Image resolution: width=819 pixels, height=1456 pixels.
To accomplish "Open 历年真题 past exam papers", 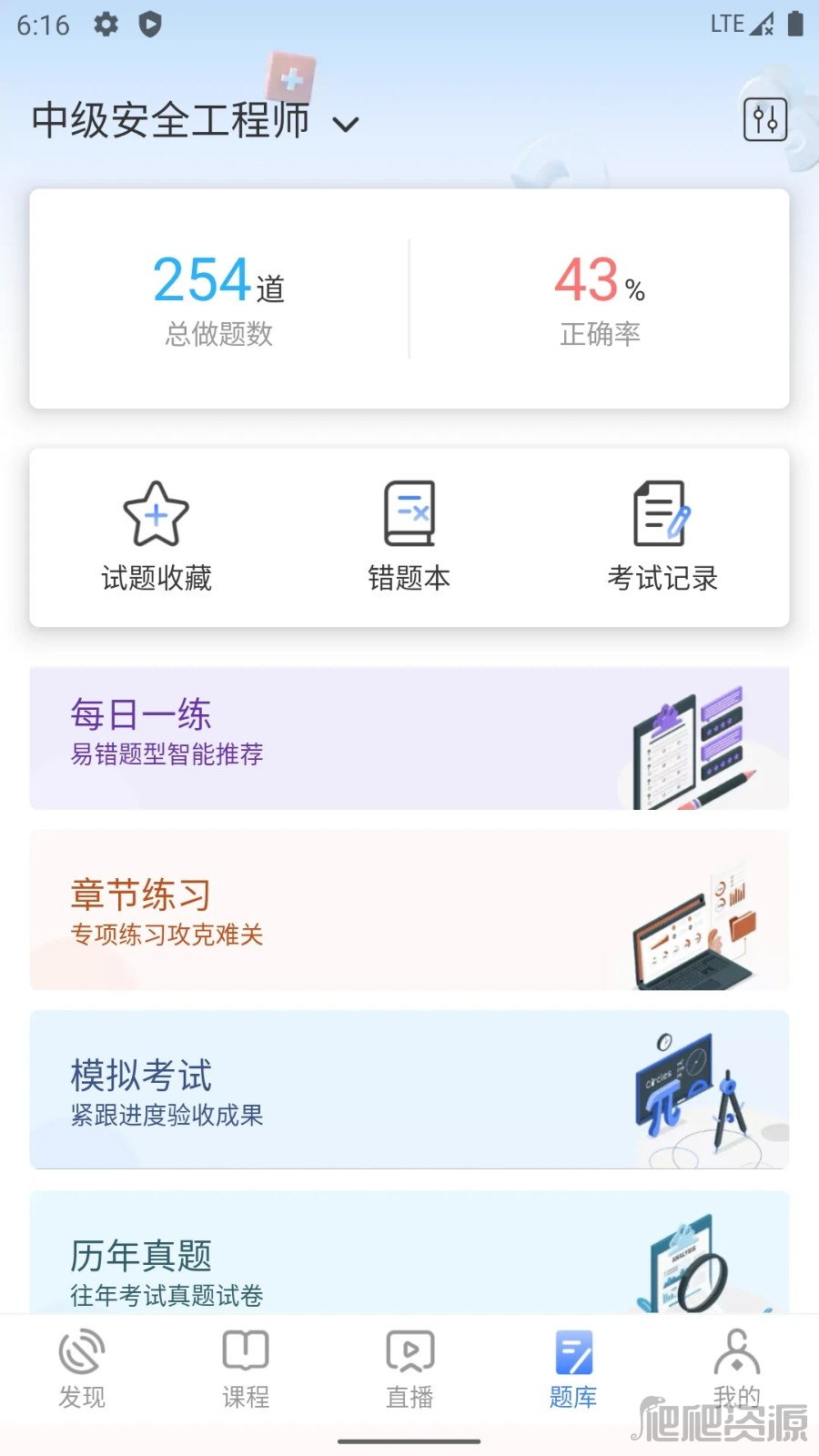I will 409,1252.
